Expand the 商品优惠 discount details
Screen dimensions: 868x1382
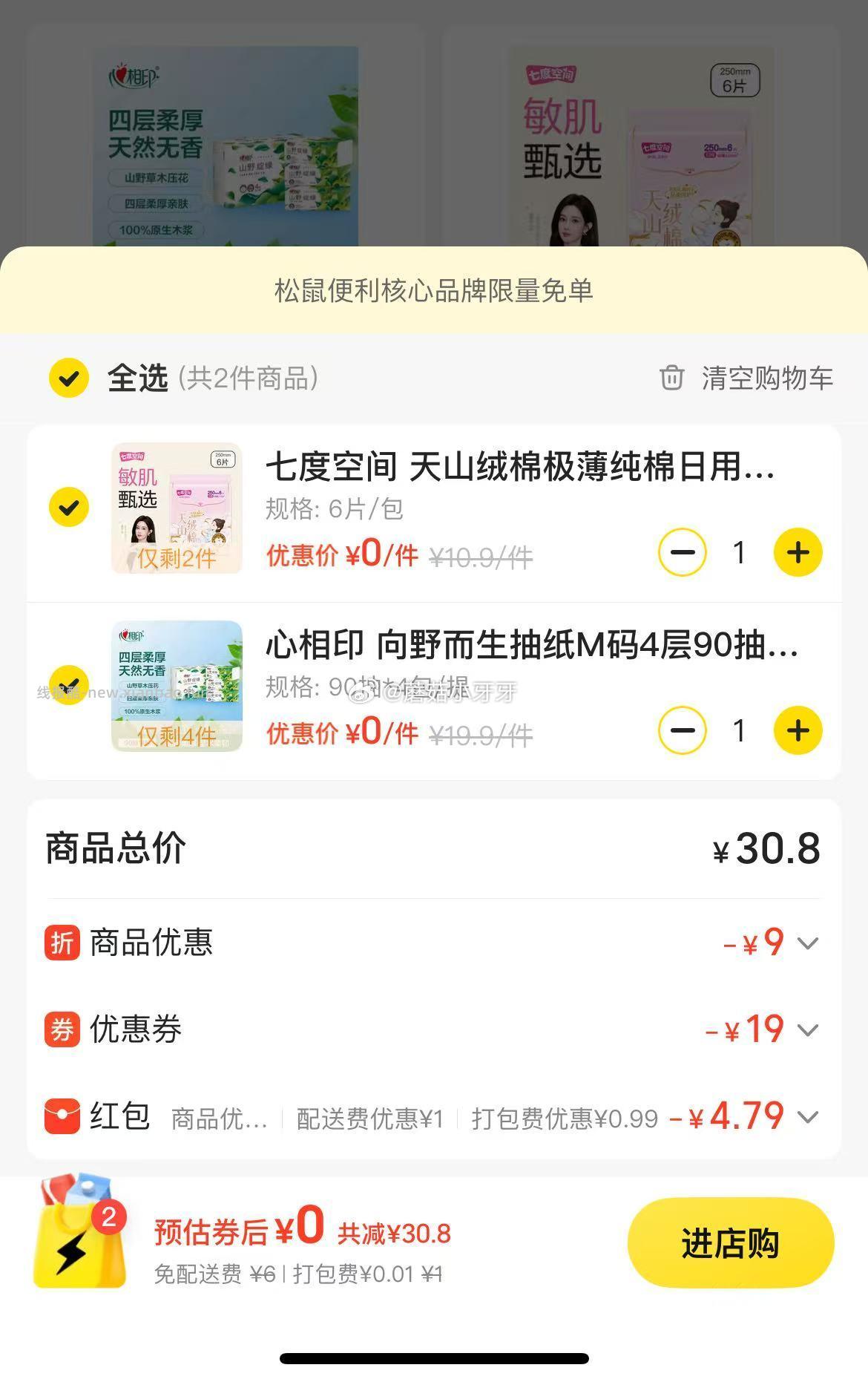coord(807,943)
